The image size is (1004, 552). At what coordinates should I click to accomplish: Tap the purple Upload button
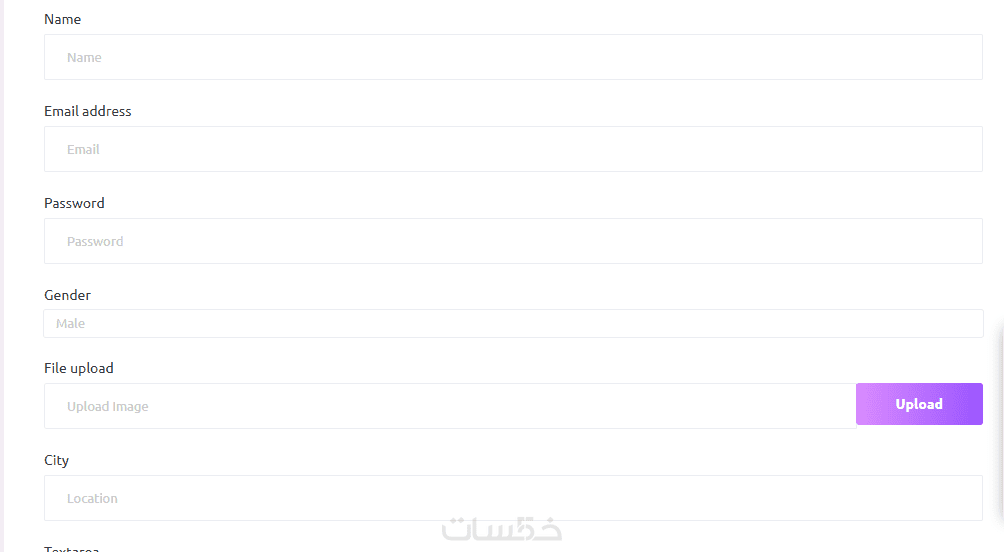(919, 404)
